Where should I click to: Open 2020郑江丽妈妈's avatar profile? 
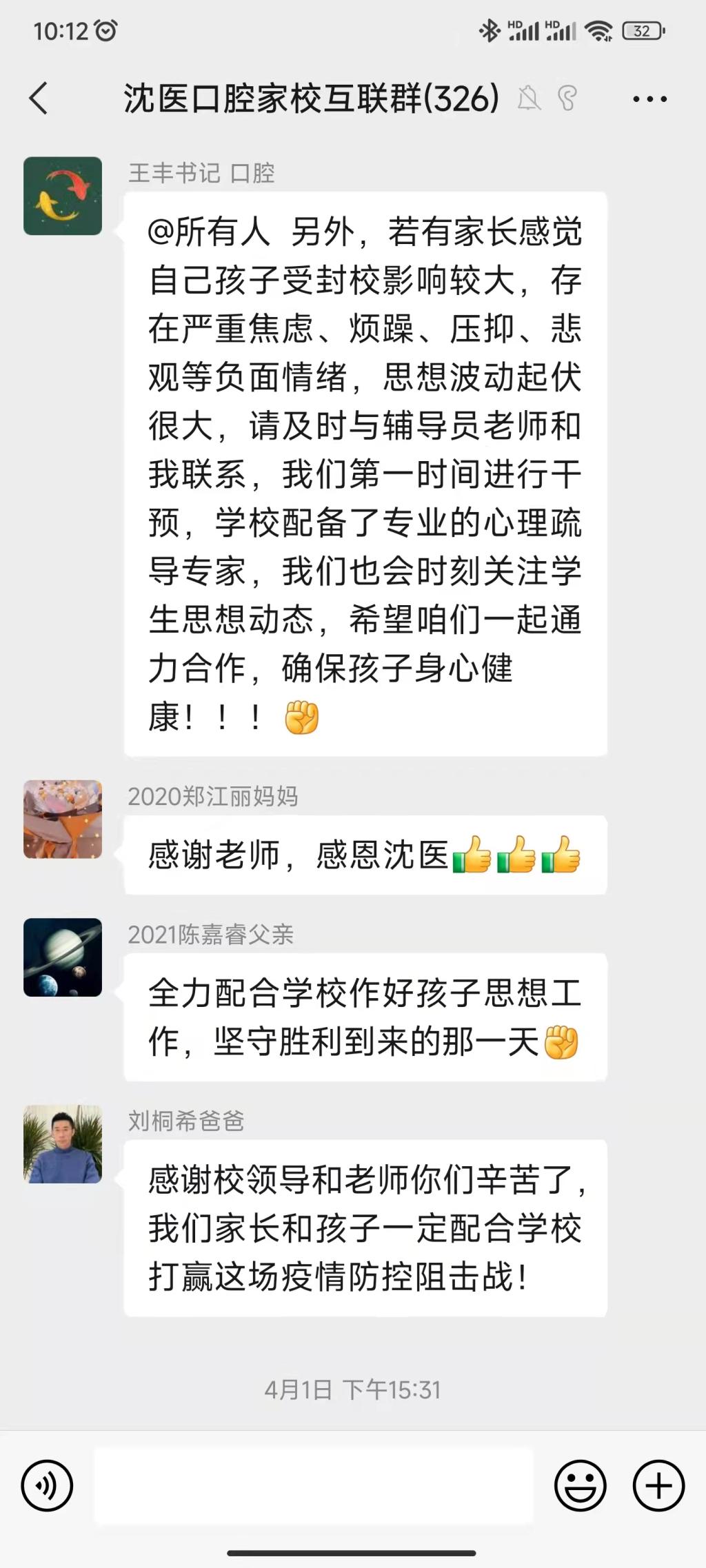[x=63, y=819]
